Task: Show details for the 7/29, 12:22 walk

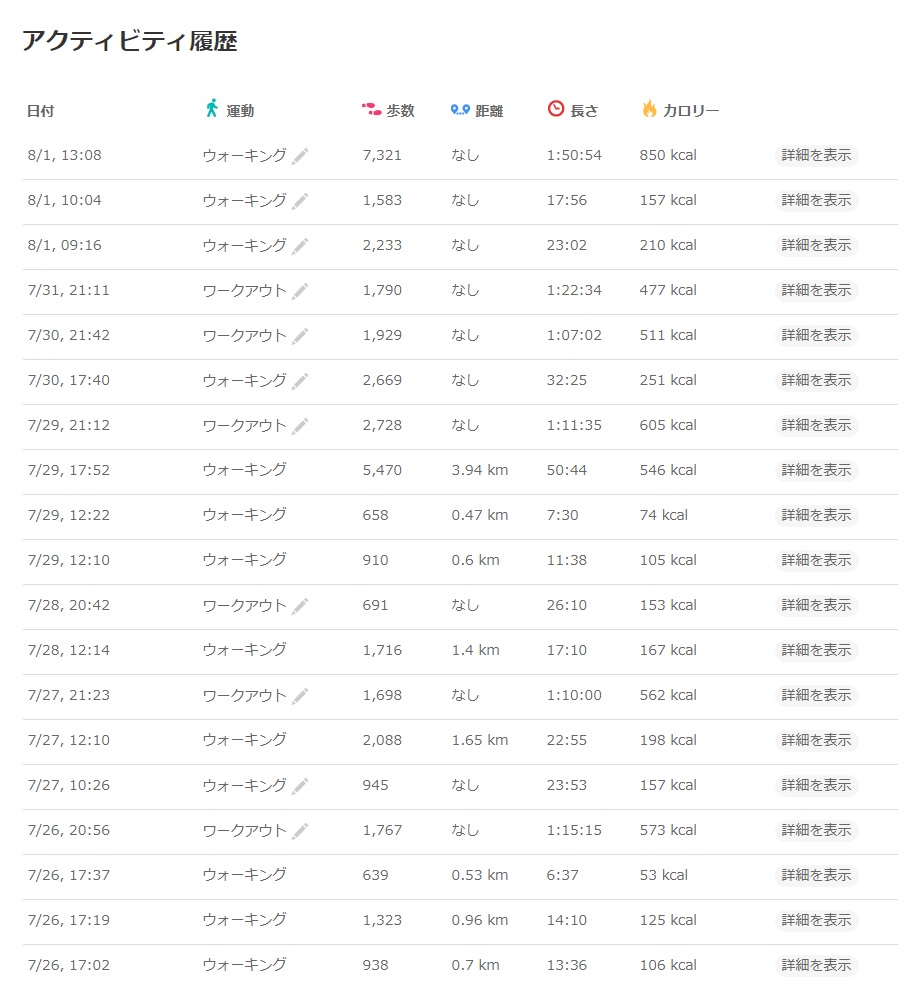Action: (816, 515)
